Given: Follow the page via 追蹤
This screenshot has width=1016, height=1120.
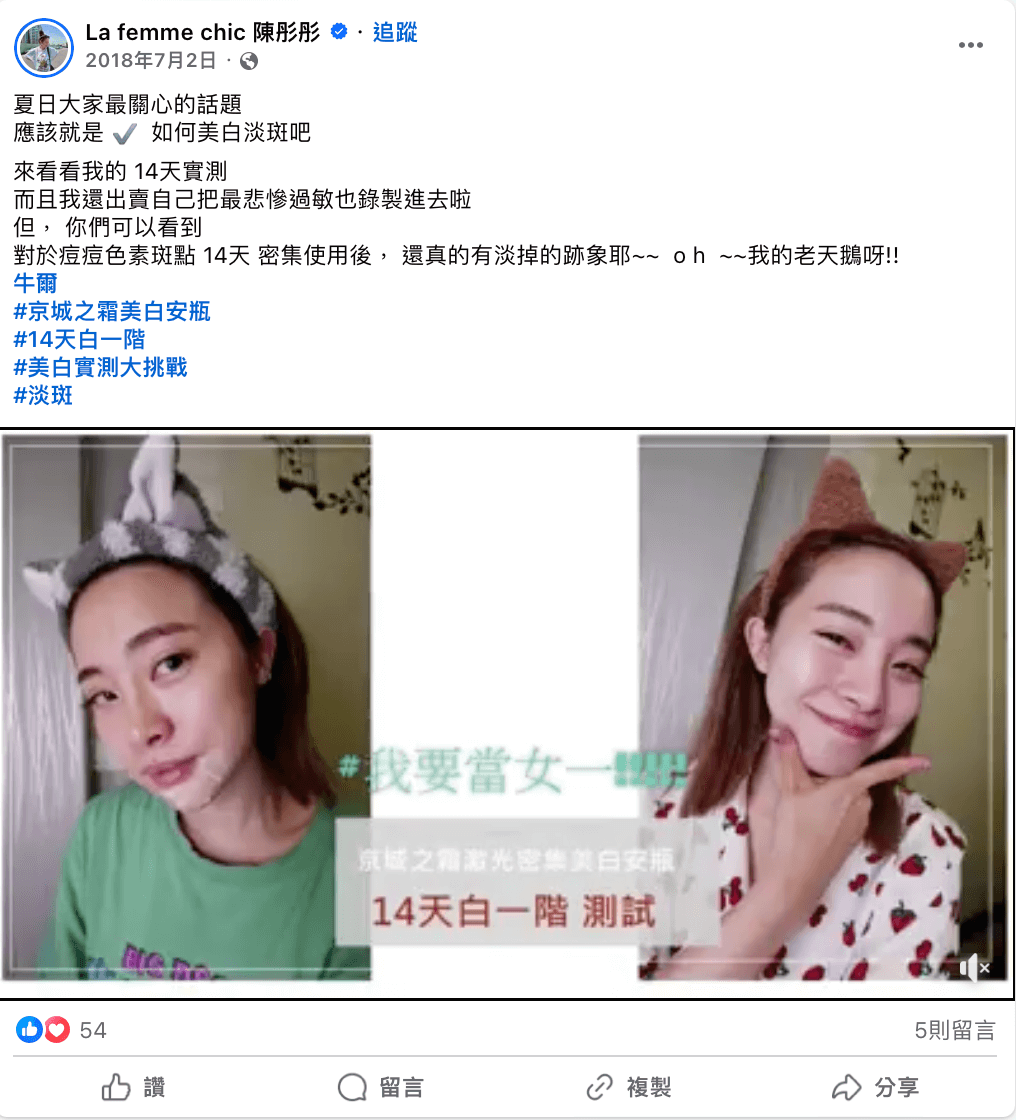Looking at the screenshot, I should (x=395, y=33).
